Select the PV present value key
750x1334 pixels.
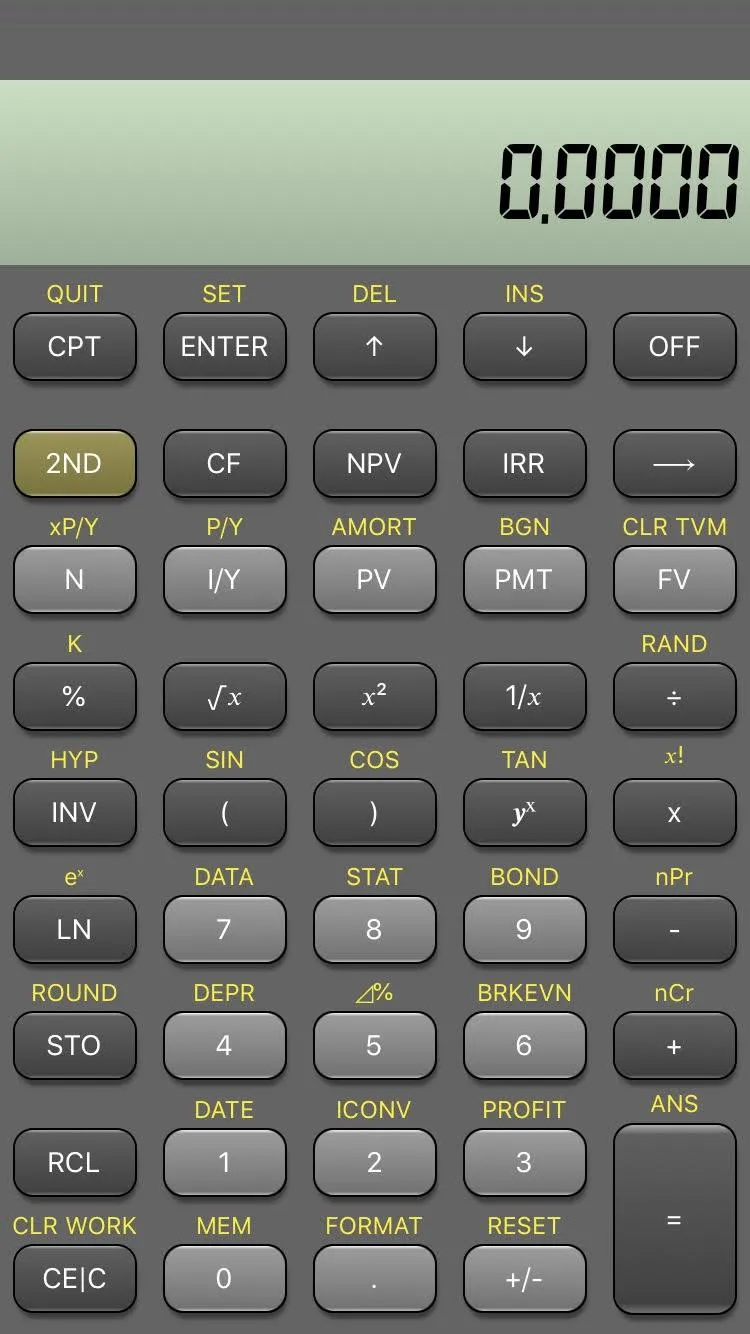coord(374,580)
